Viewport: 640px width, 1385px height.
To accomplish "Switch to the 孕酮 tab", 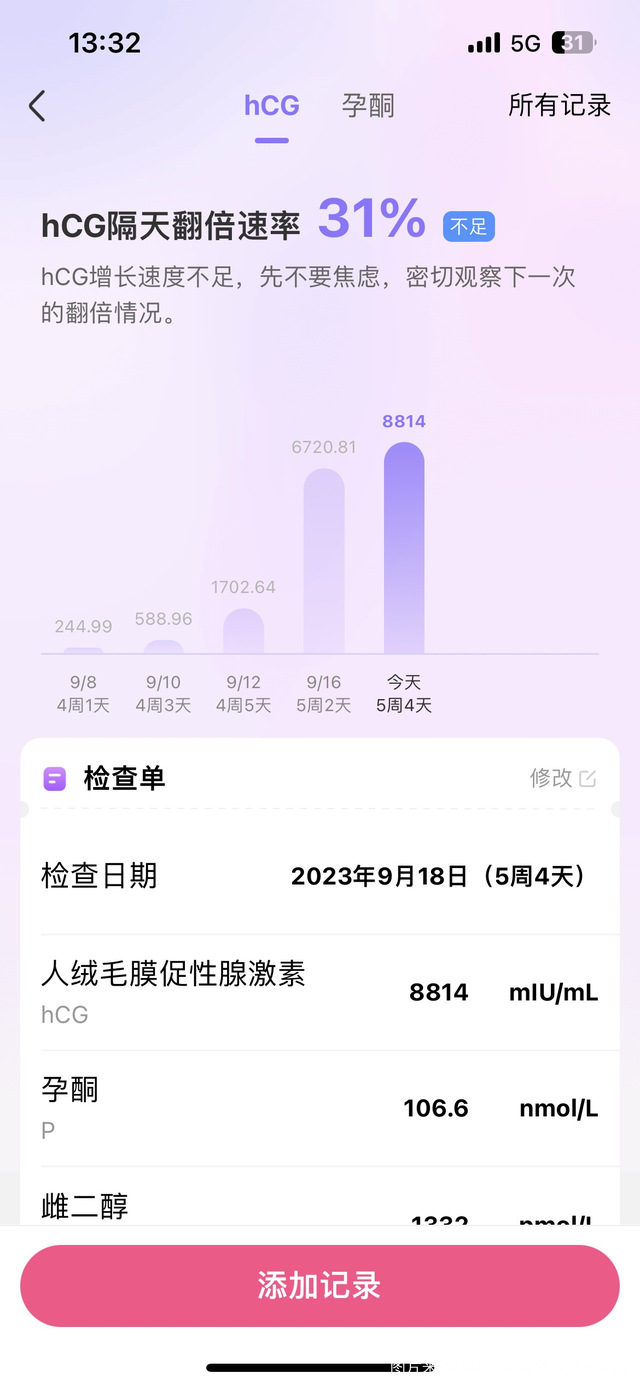I will coord(368,106).
